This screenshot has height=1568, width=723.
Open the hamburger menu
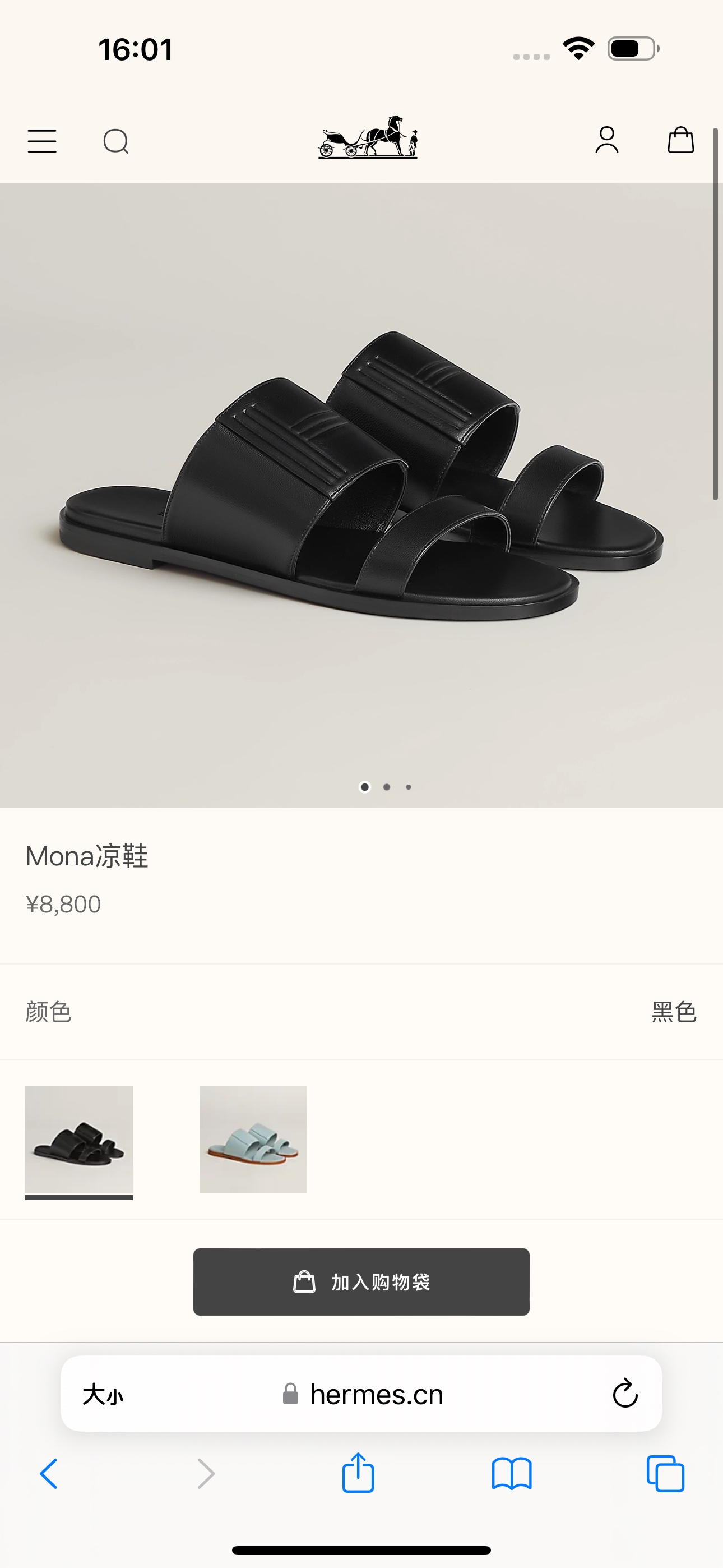(42, 141)
